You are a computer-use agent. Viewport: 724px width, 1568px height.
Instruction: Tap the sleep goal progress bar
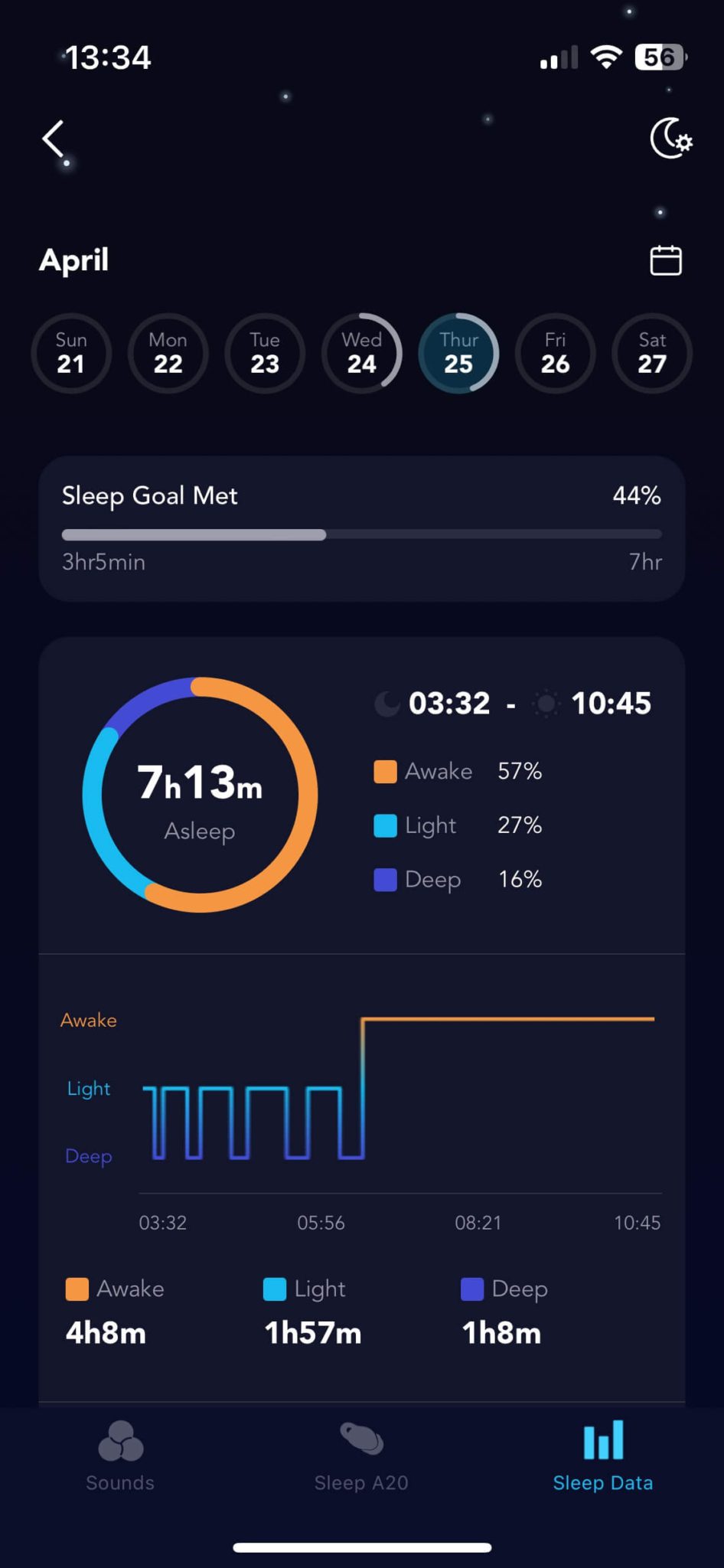point(361,534)
